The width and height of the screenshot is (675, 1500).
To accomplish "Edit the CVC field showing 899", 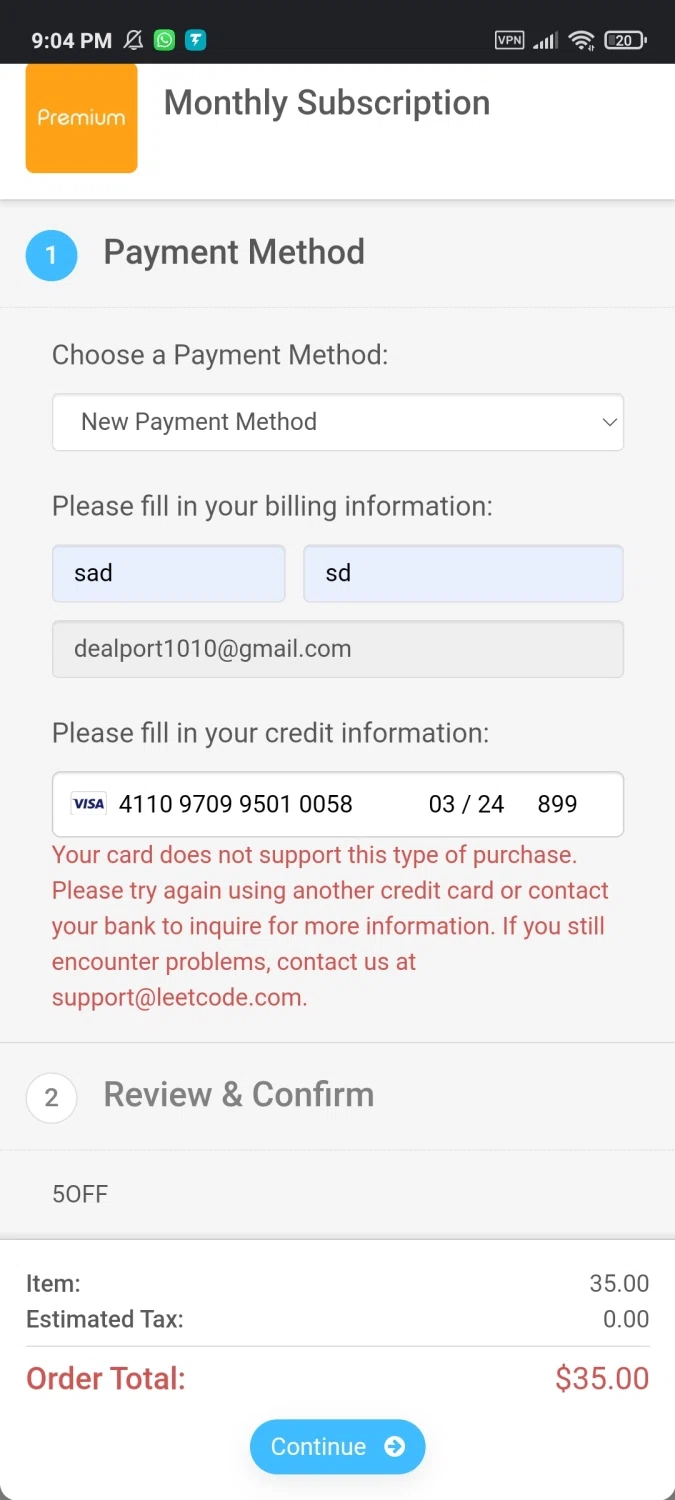I will pos(557,804).
